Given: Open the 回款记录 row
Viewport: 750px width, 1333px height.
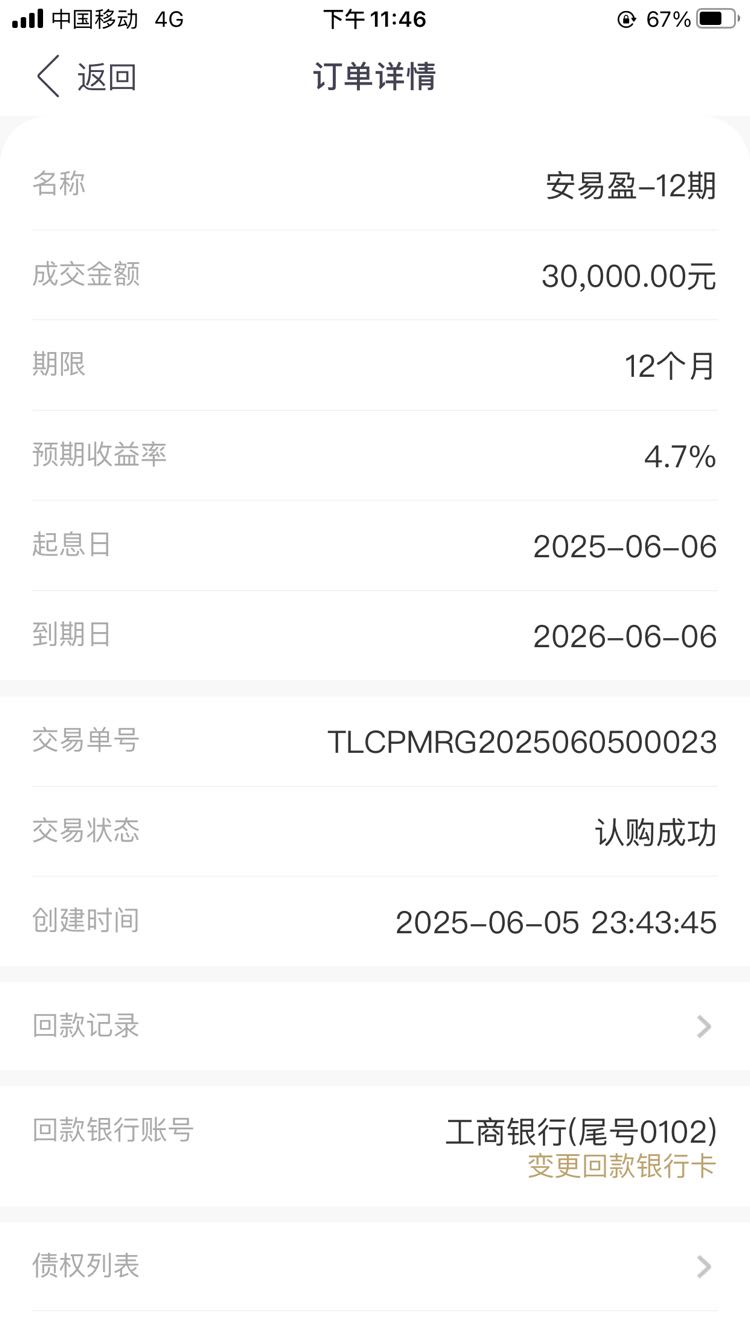Looking at the screenshot, I should tap(375, 1026).
